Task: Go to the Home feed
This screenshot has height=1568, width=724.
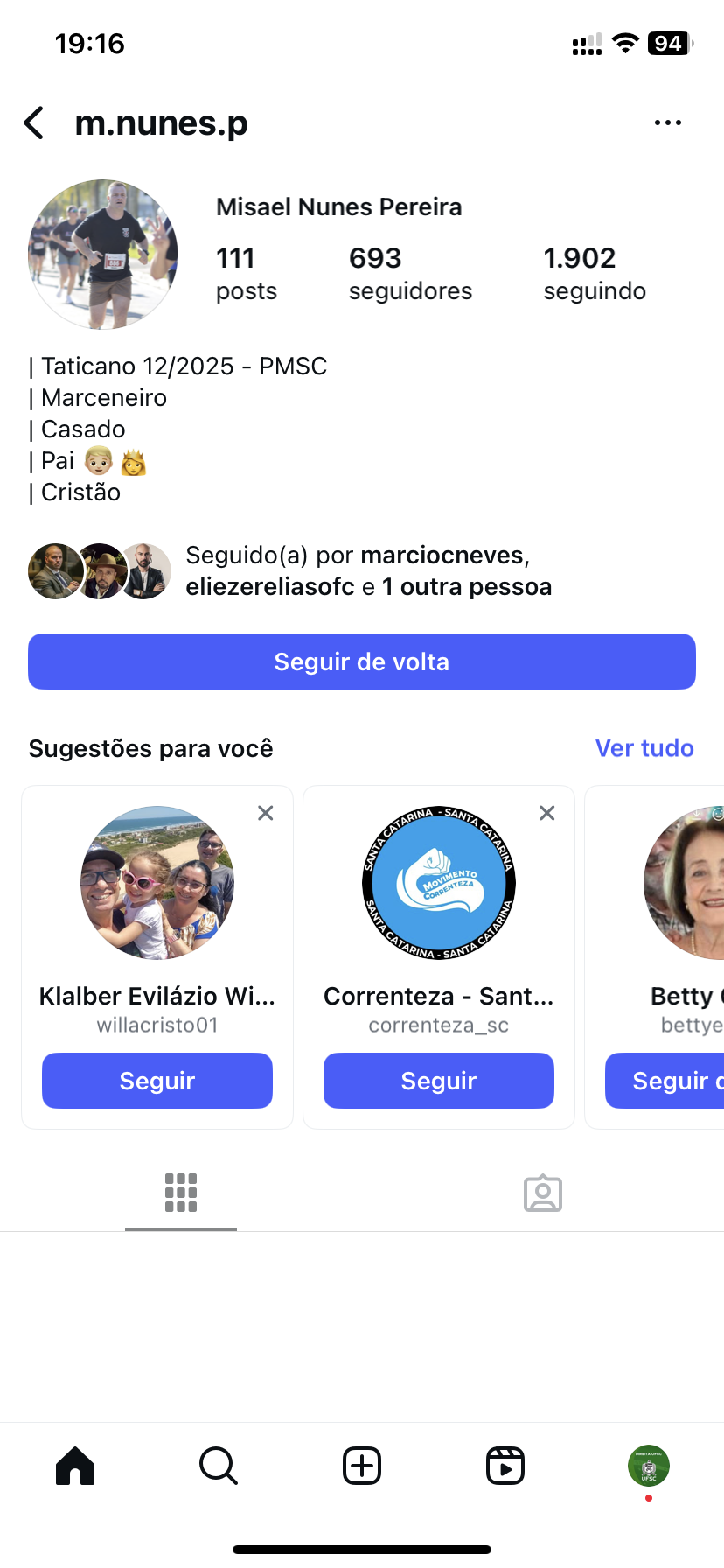Action: click(x=75, y=1466)
